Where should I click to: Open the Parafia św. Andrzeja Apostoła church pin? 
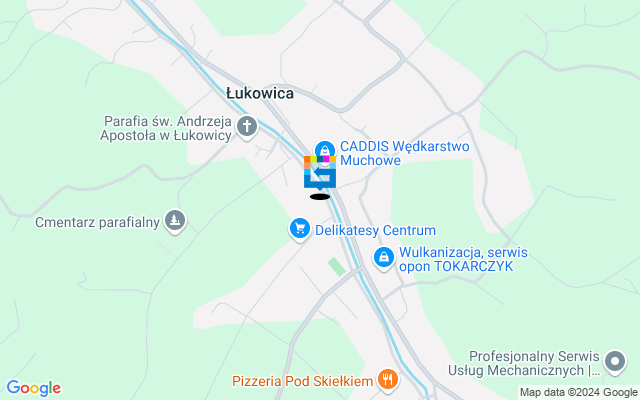[247, 127]
